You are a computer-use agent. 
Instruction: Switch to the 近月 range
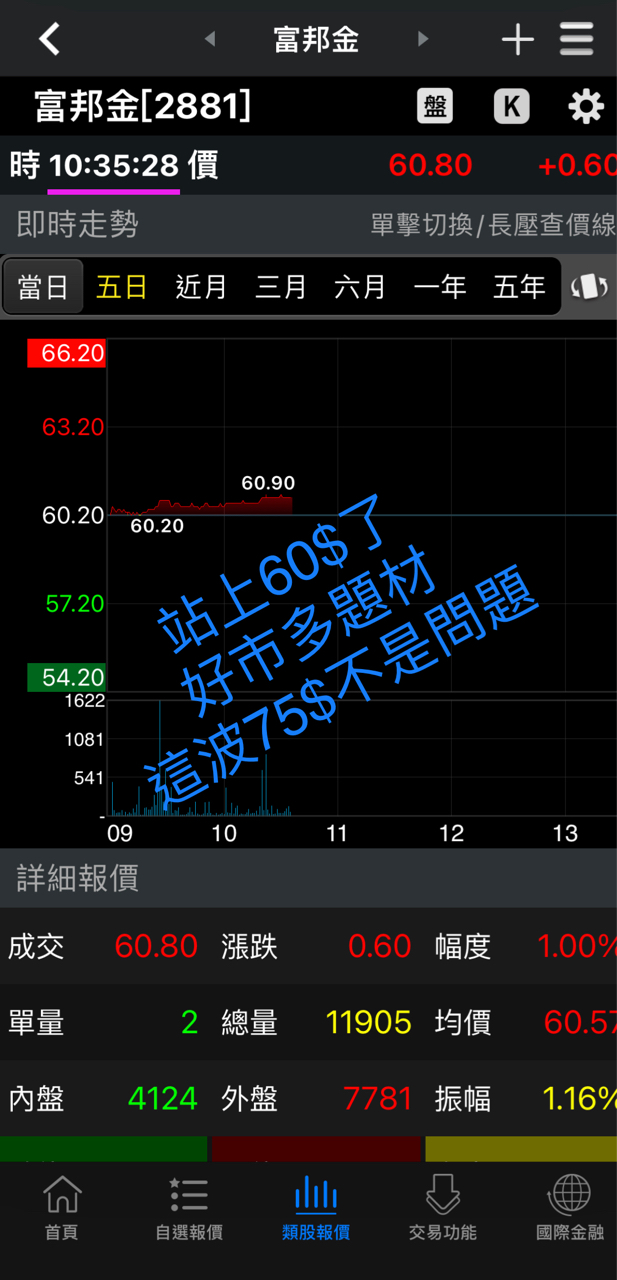[x=201, y=287]
